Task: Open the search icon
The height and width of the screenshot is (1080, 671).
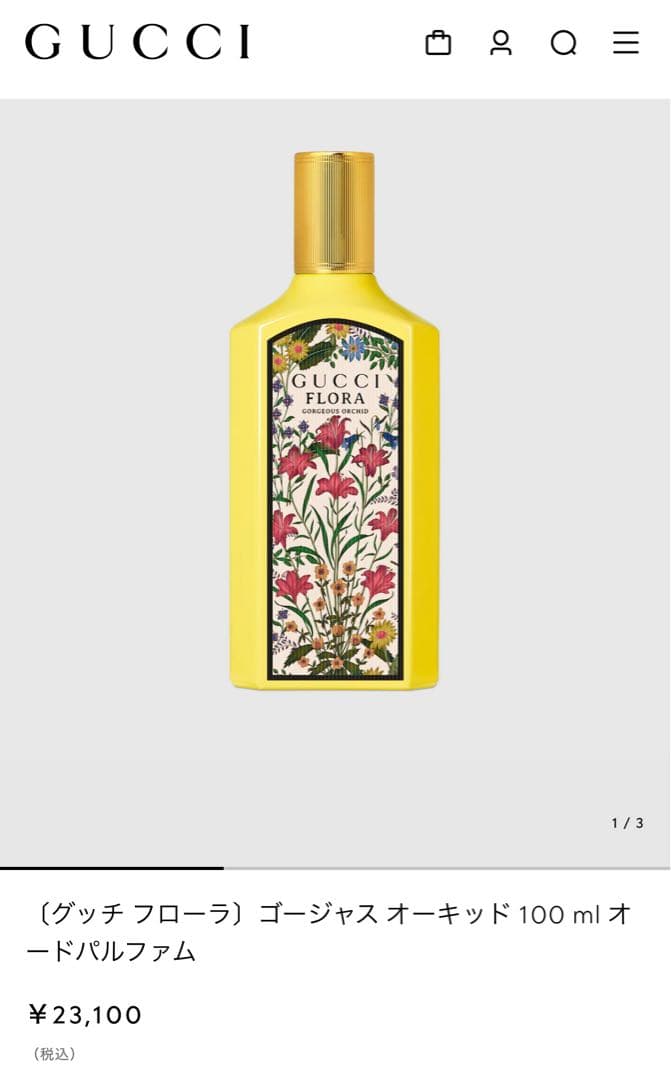Action: point(564,43)
